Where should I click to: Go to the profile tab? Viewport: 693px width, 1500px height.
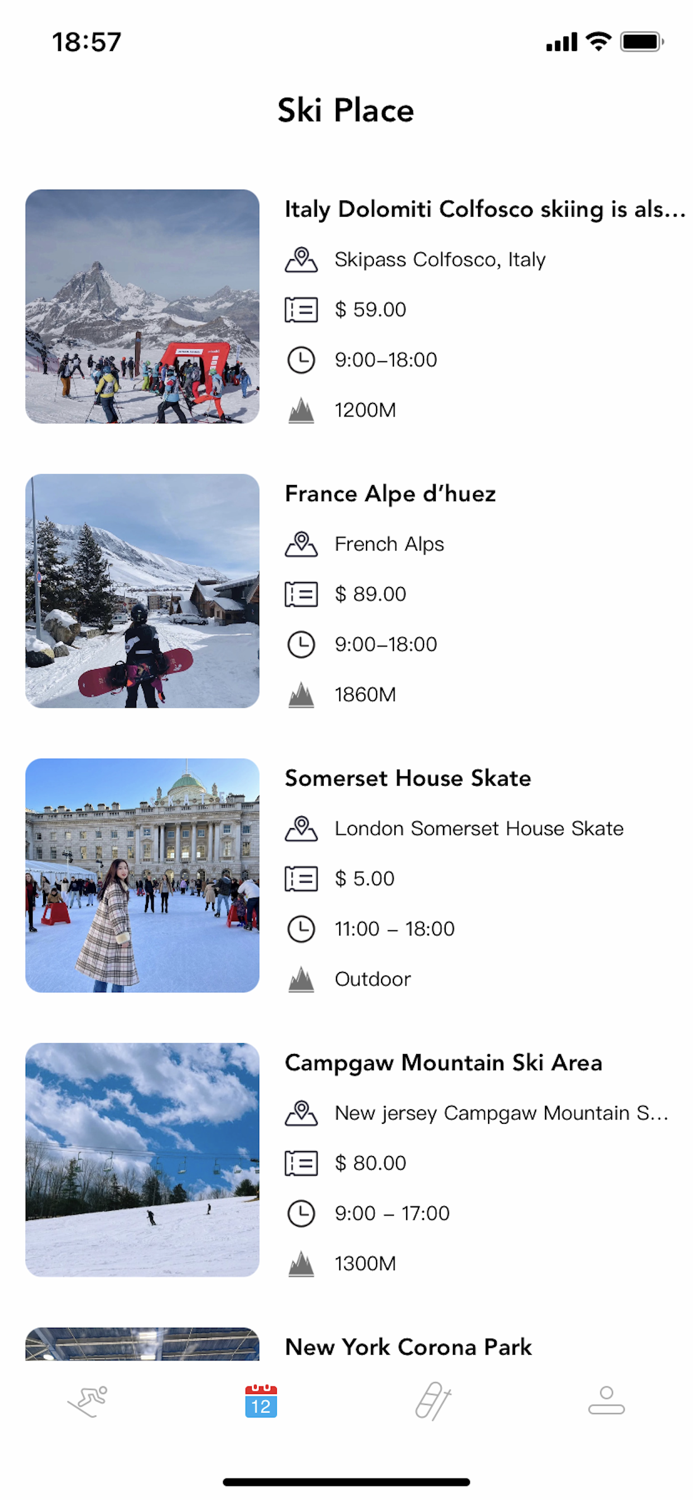tap(606, 1401)
